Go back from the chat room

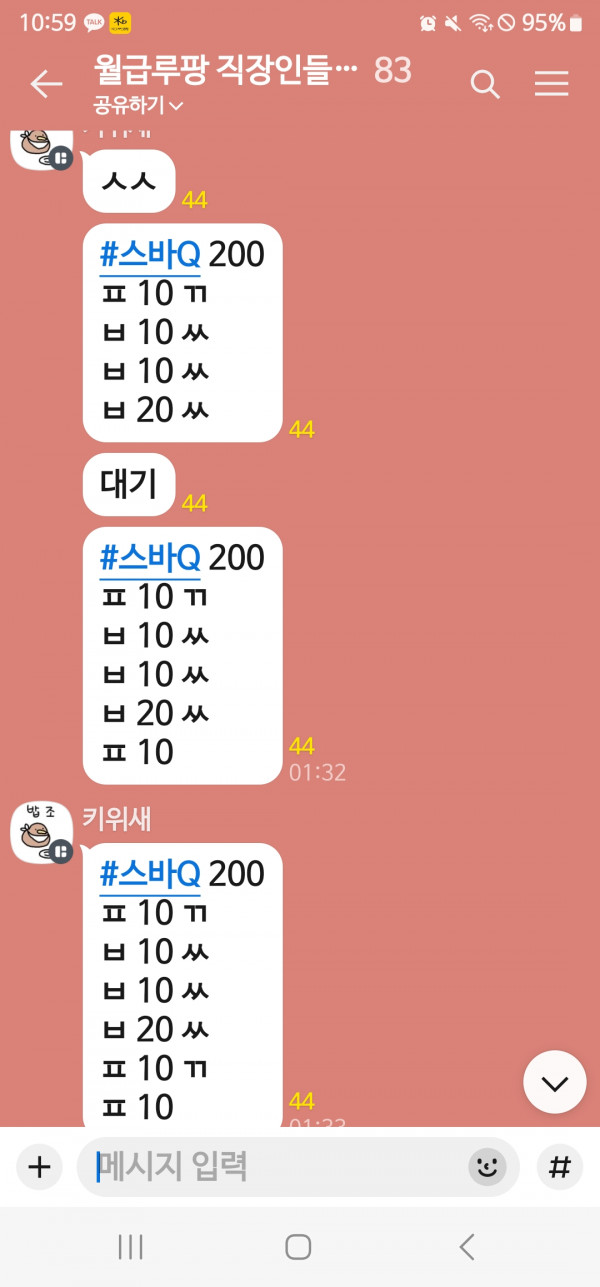pos(46,85)
